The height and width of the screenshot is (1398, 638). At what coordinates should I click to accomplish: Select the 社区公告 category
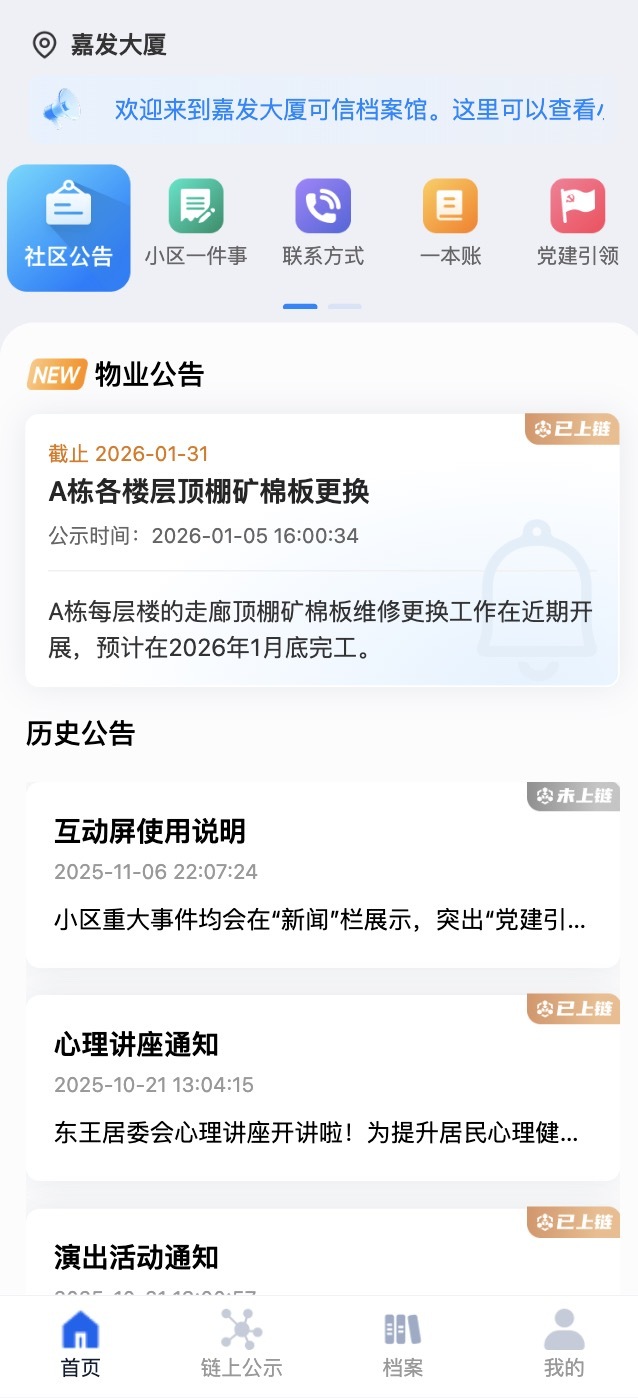[x=69, y=228]
